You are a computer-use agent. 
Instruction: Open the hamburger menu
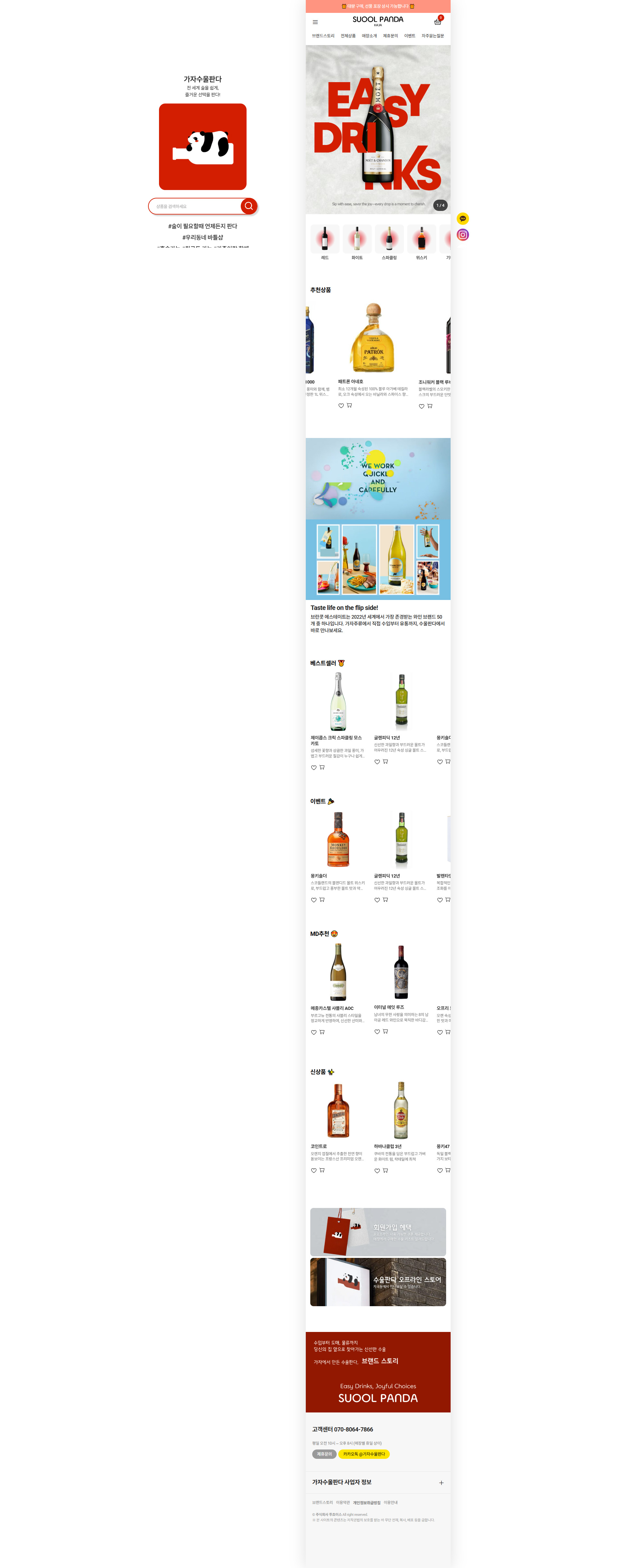click(315, 23)
